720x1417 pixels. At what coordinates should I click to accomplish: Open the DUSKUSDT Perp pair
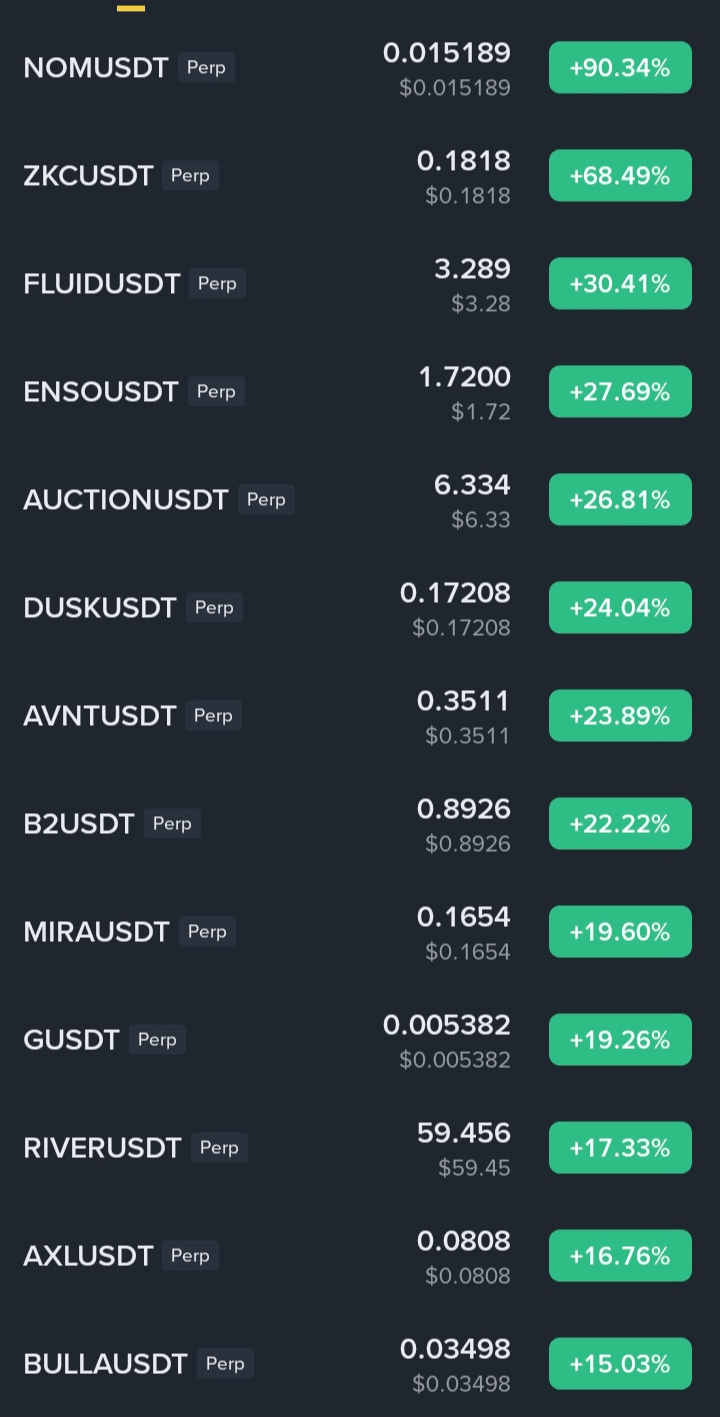100,608
